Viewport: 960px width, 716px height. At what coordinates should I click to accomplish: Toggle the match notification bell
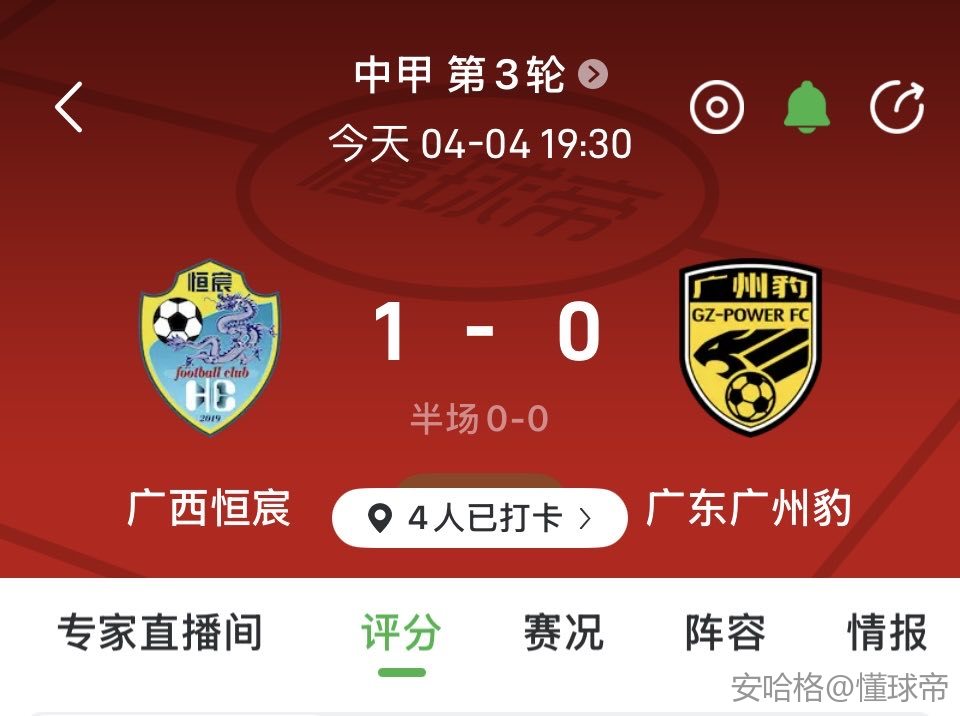point(806,107)
